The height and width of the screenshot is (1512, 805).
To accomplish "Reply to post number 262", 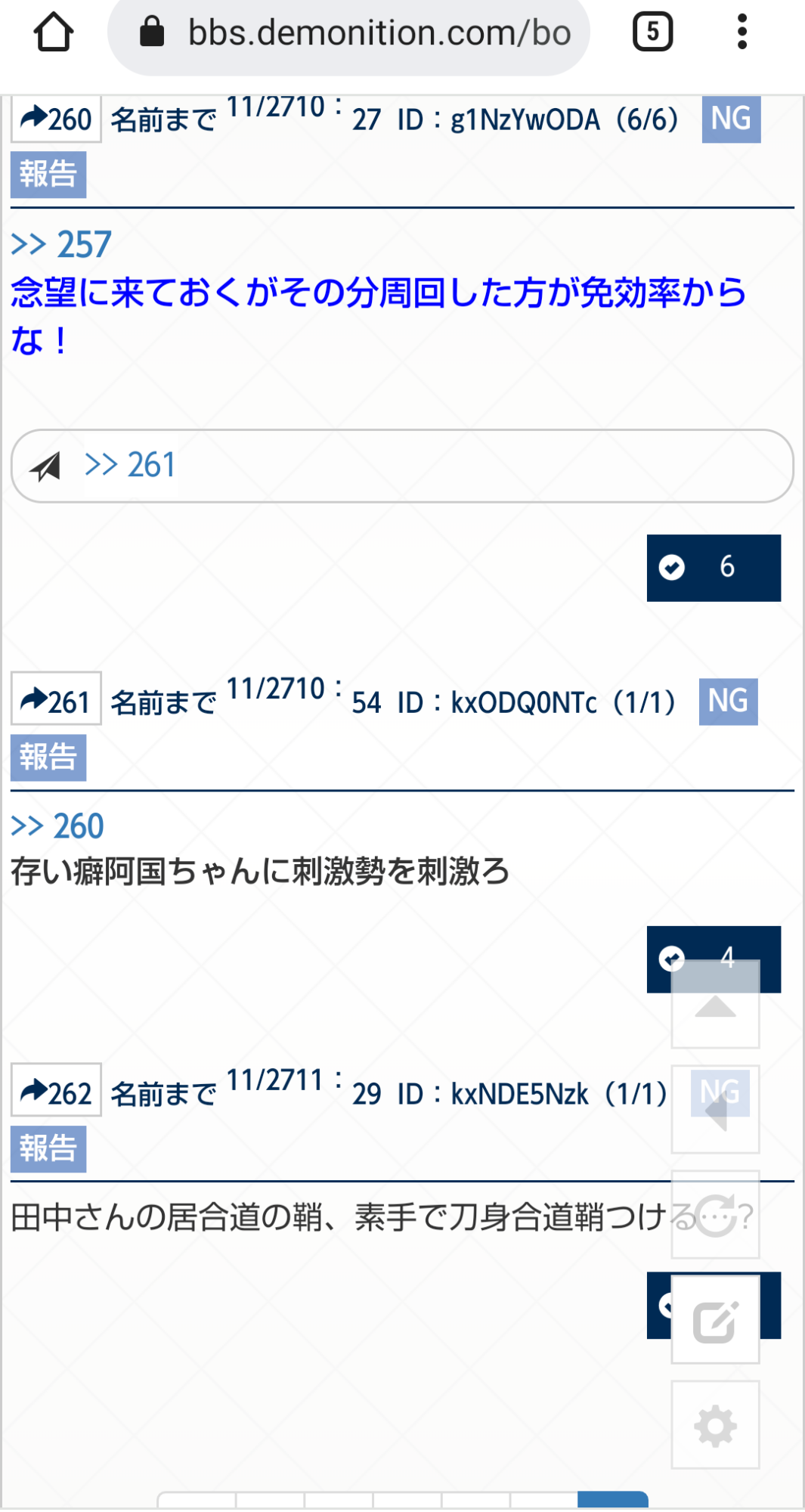I will pyautogui.click(x=56, y=1091).
